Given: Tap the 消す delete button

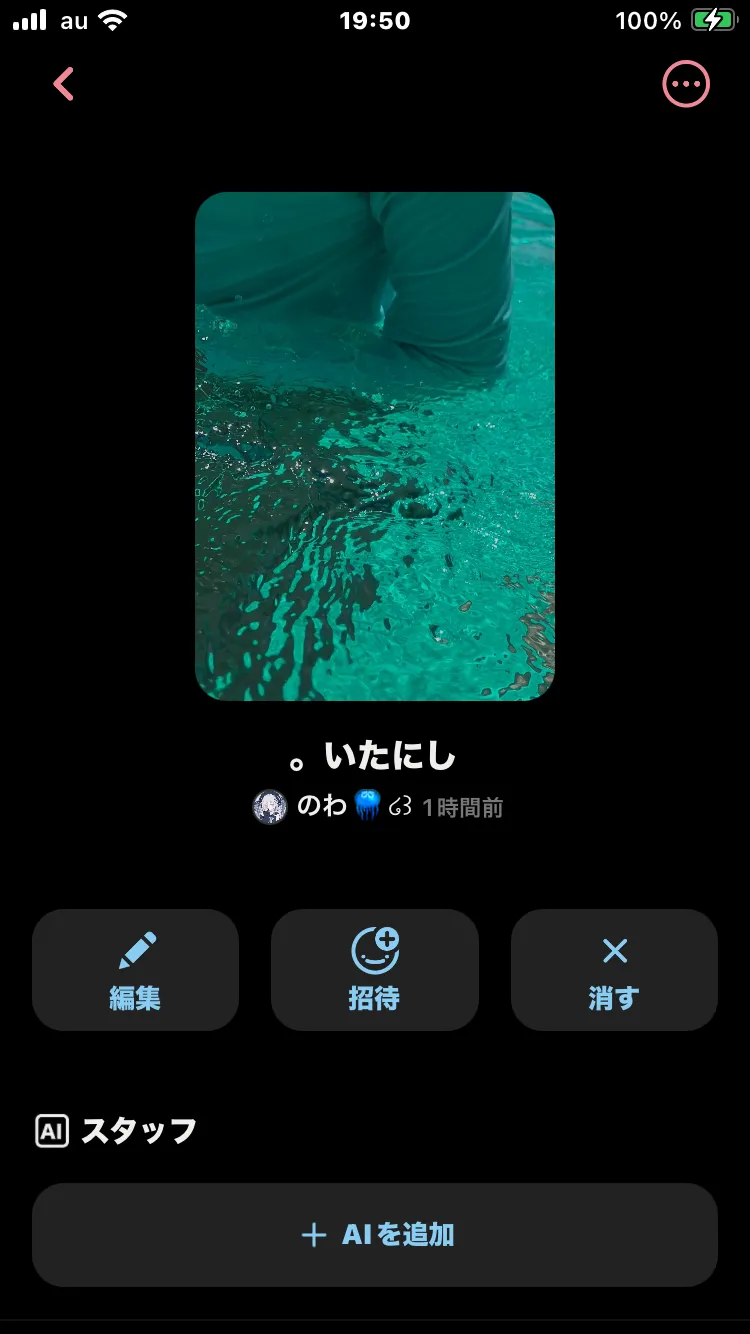Looking at the screenshot, I should pos(614,969).
